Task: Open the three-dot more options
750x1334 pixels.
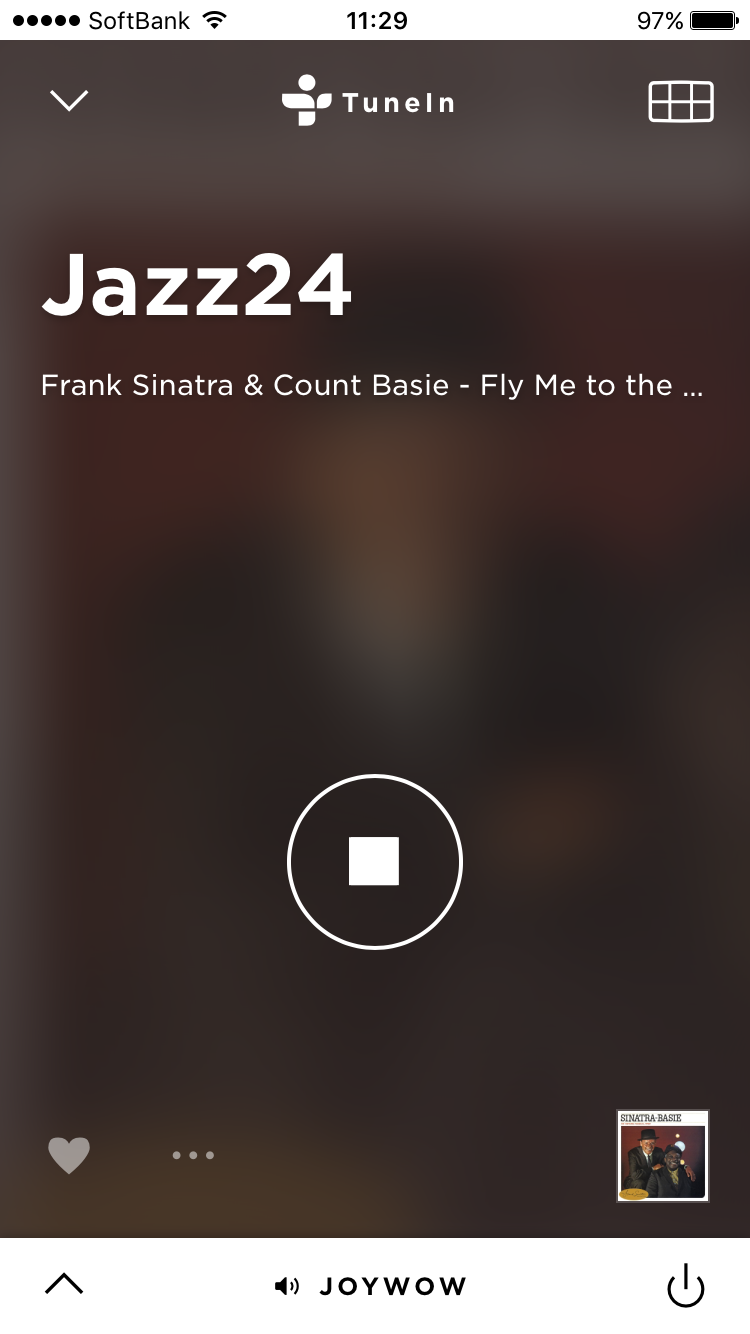Action: 193,1155
